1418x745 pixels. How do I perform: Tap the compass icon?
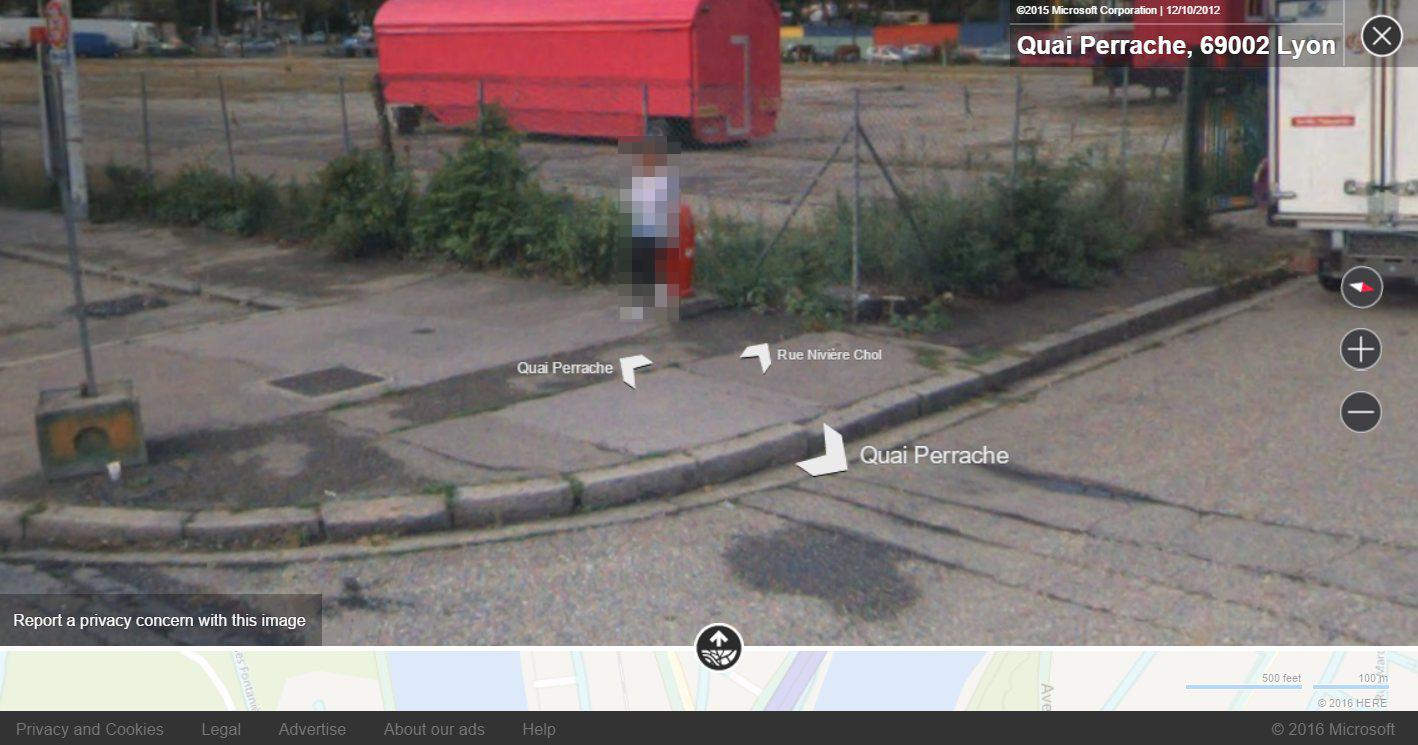click(x=1361, y=287)
